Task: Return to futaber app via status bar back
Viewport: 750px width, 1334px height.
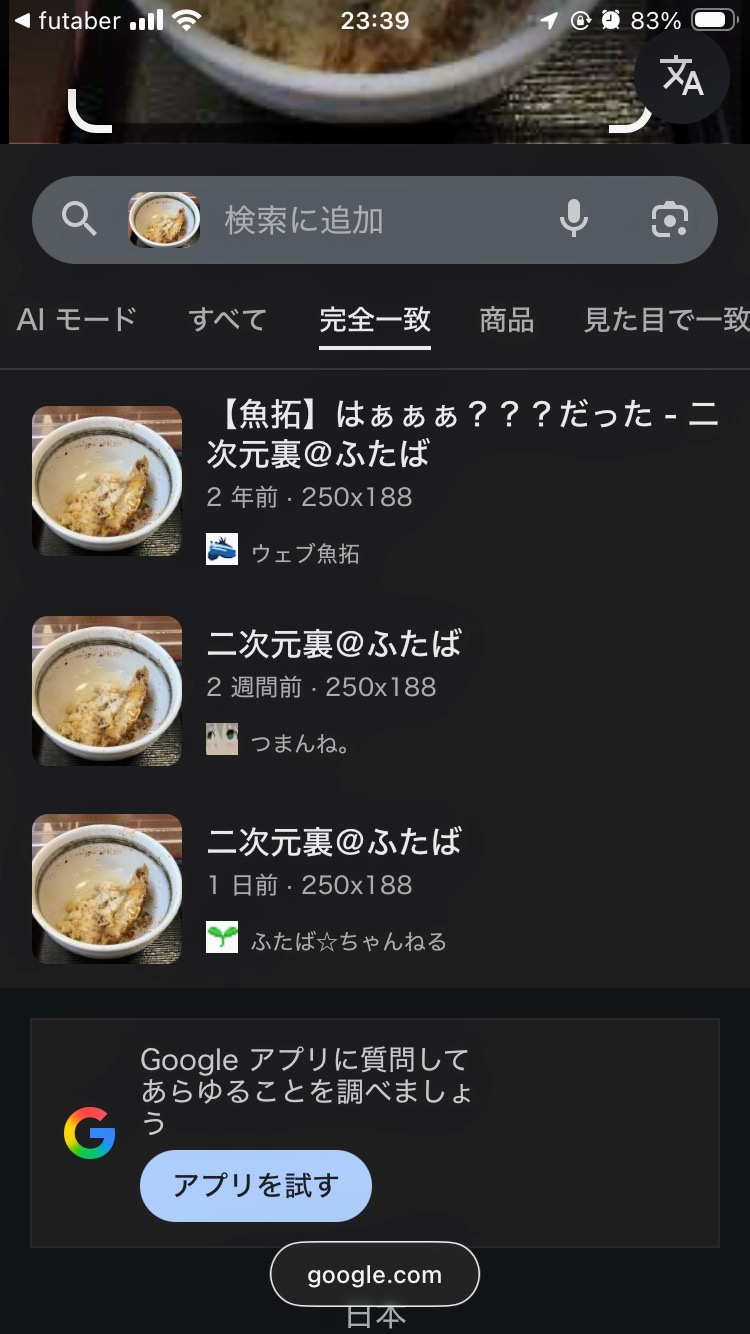Action: click(x=66, y=21)
